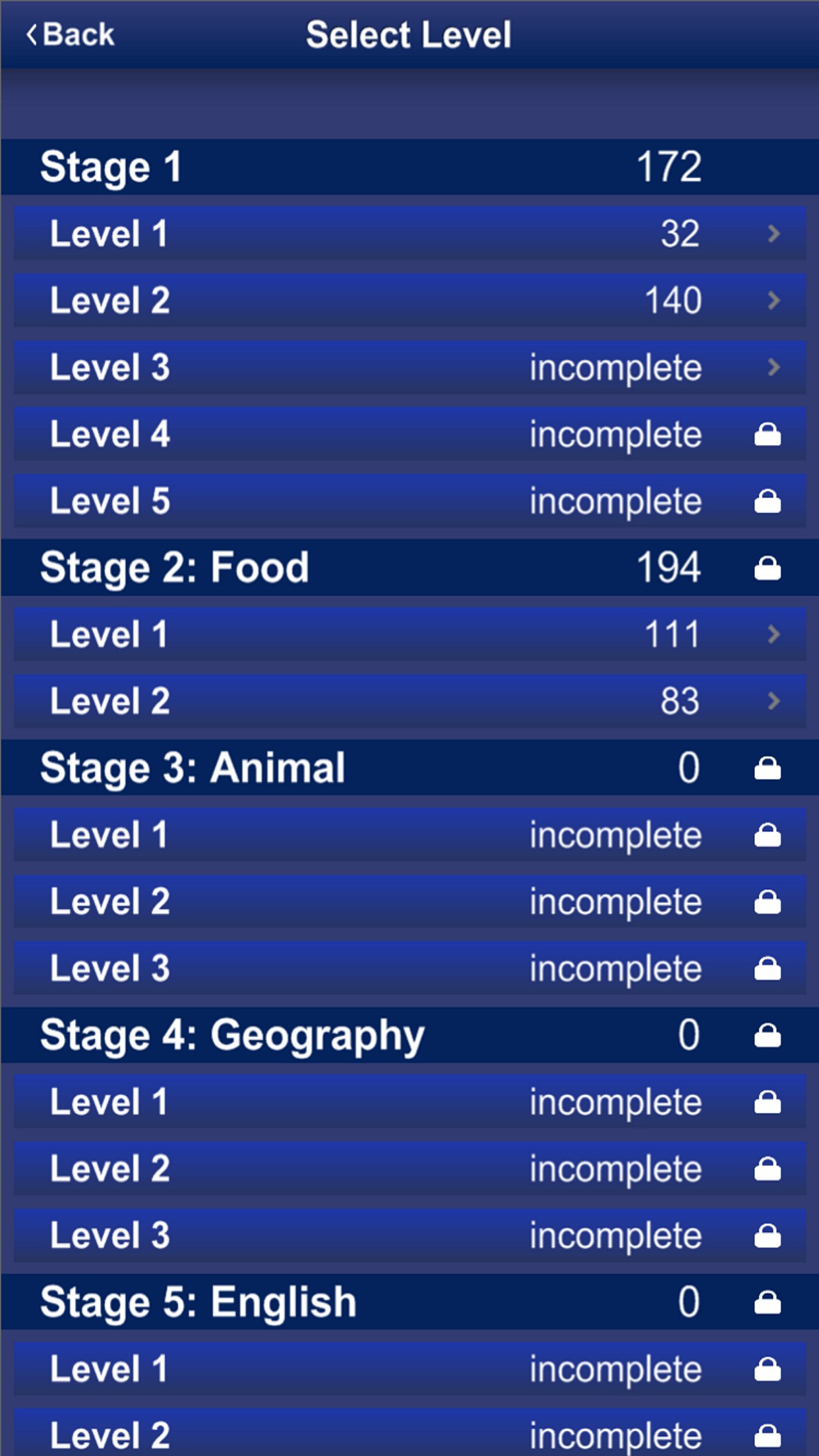Tap locked Level 2 in Stage 3 Animal
The width and height of the screenshot is (819, 1456).
[x=409, y=902]
